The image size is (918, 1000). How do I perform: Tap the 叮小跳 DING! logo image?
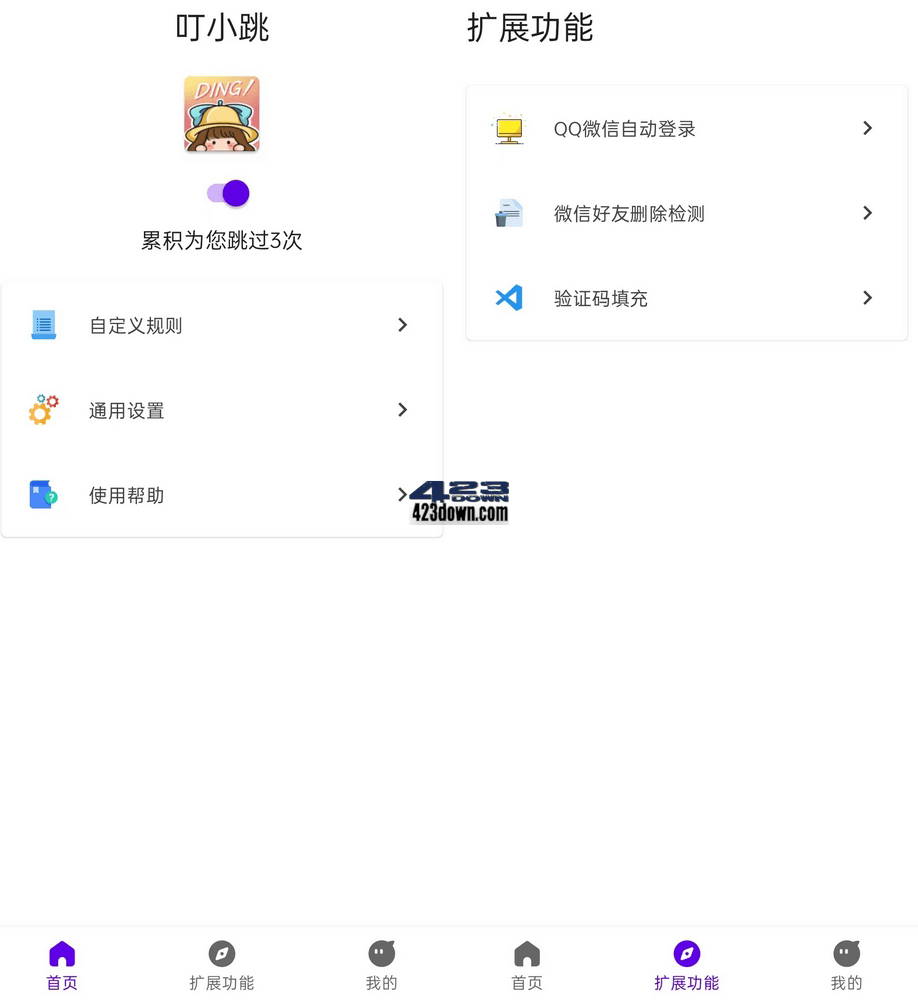221,112
